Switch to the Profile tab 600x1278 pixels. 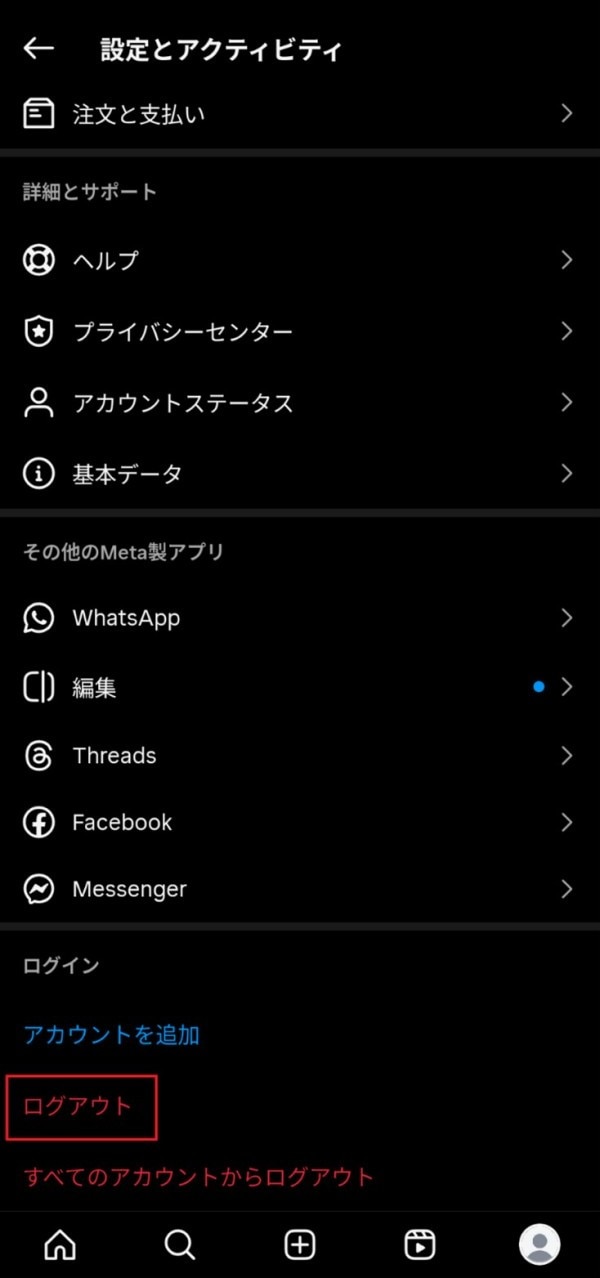(x=540, y=1245)
